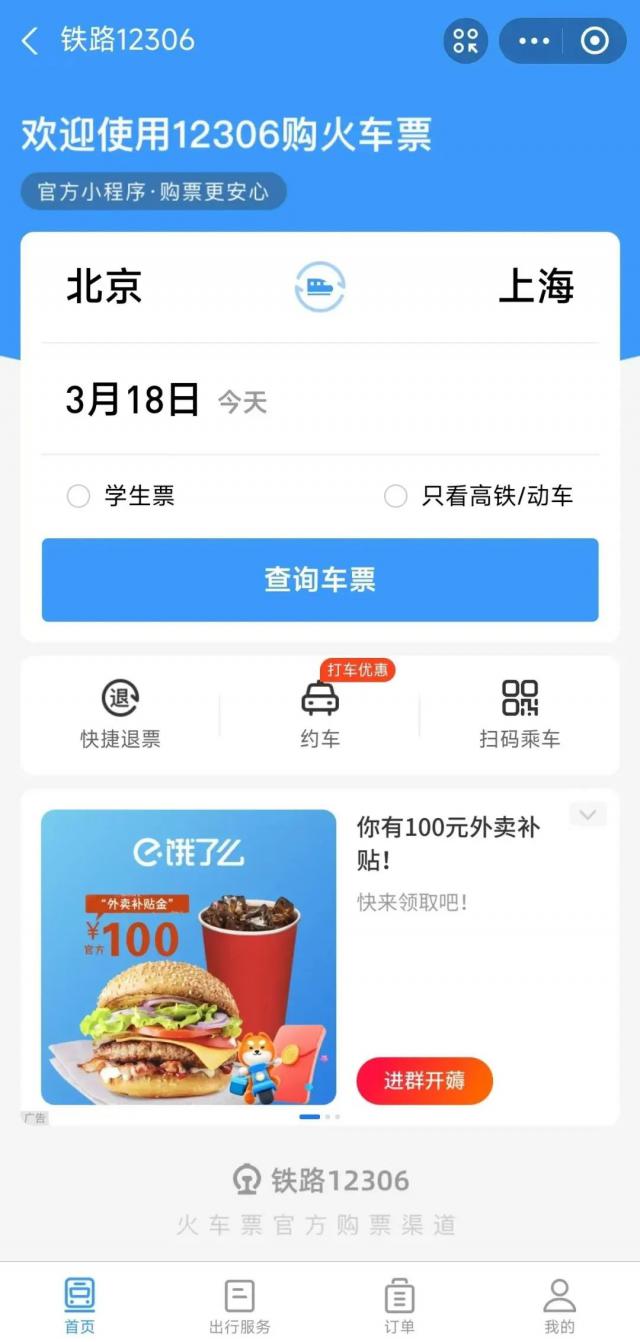640x1342 pixels.
Task: Open the mini program overflow menu
Action: click(534, 41)
